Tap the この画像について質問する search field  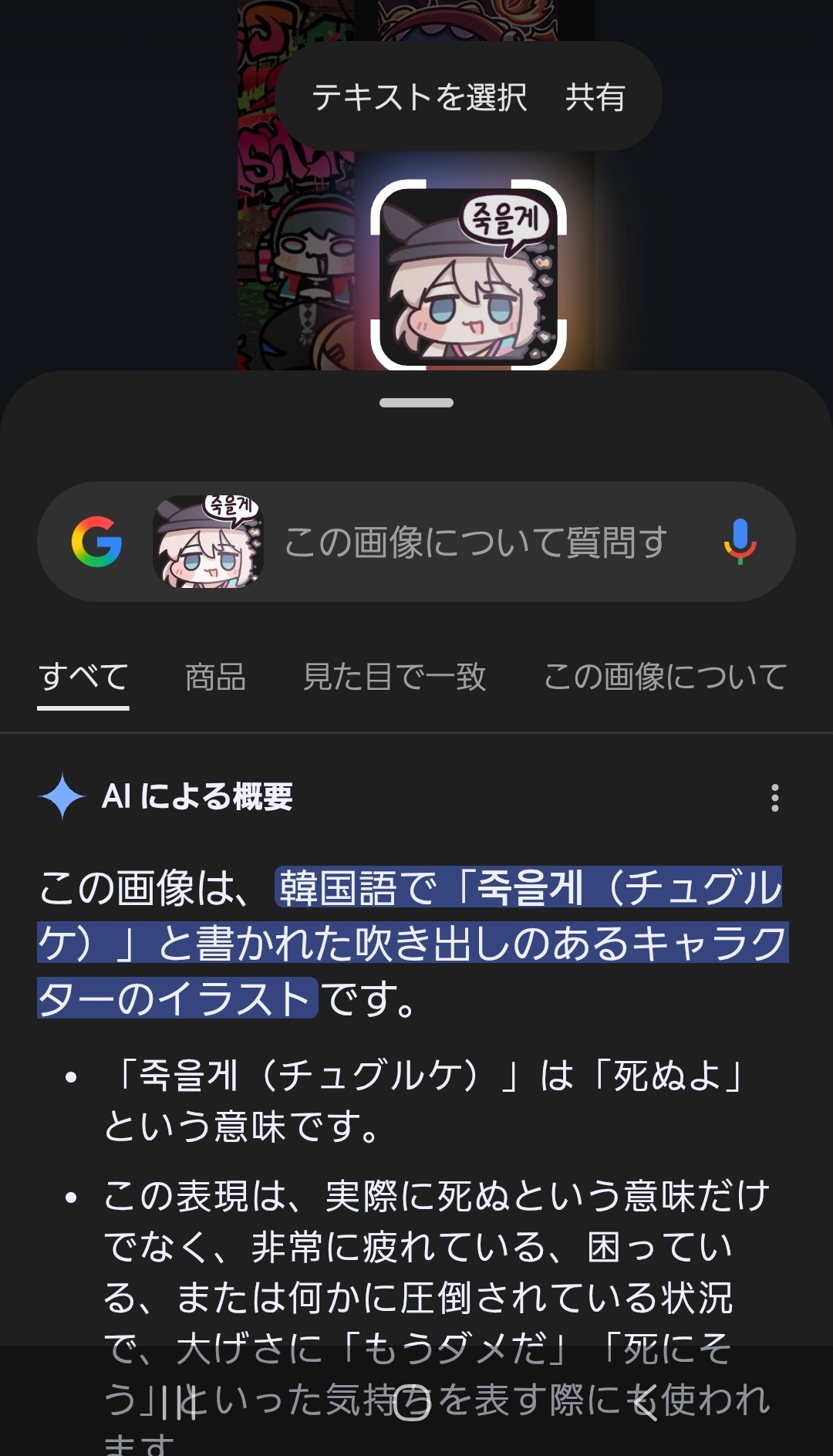tap(475, 542)
